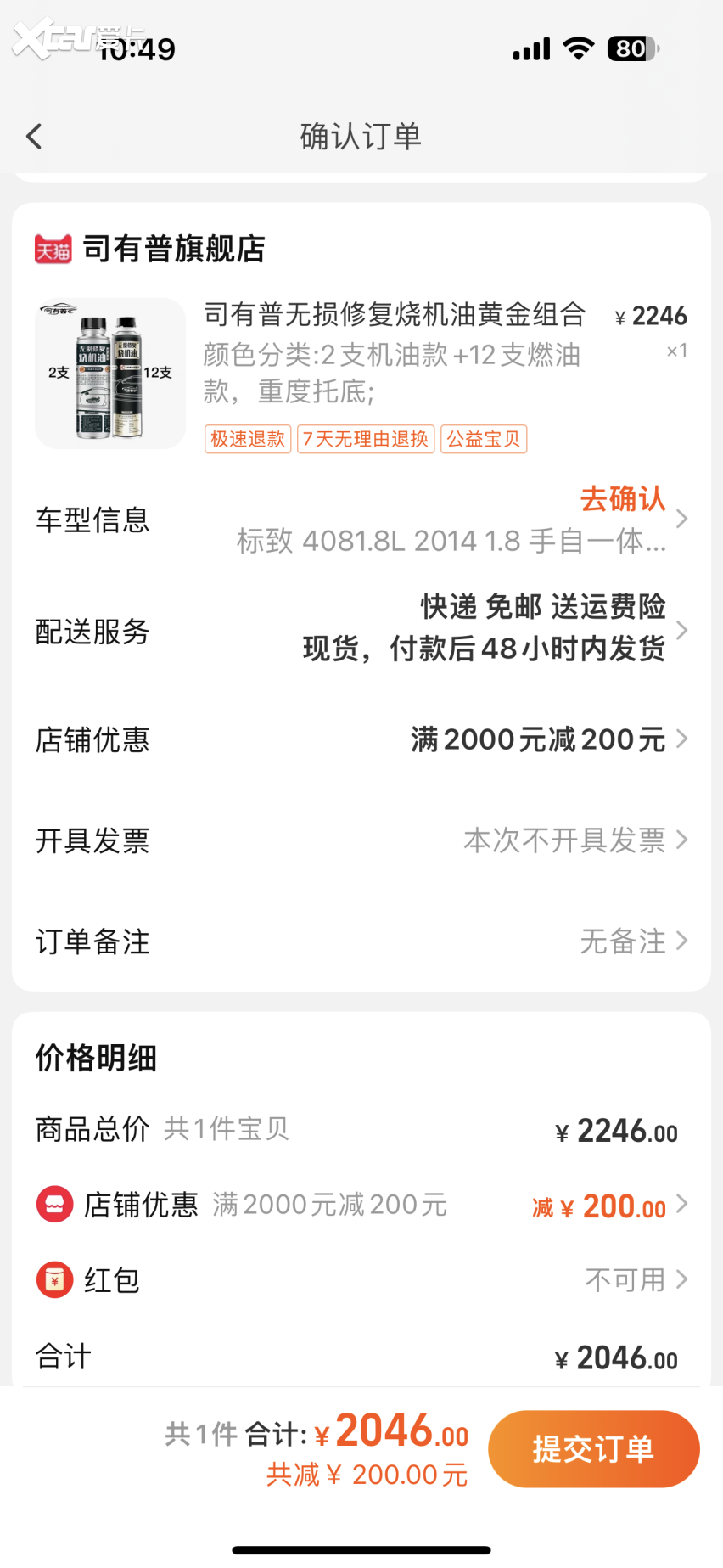
Task: Open the 司有普旗舰店 store page
Action: (x=173, y=250)
